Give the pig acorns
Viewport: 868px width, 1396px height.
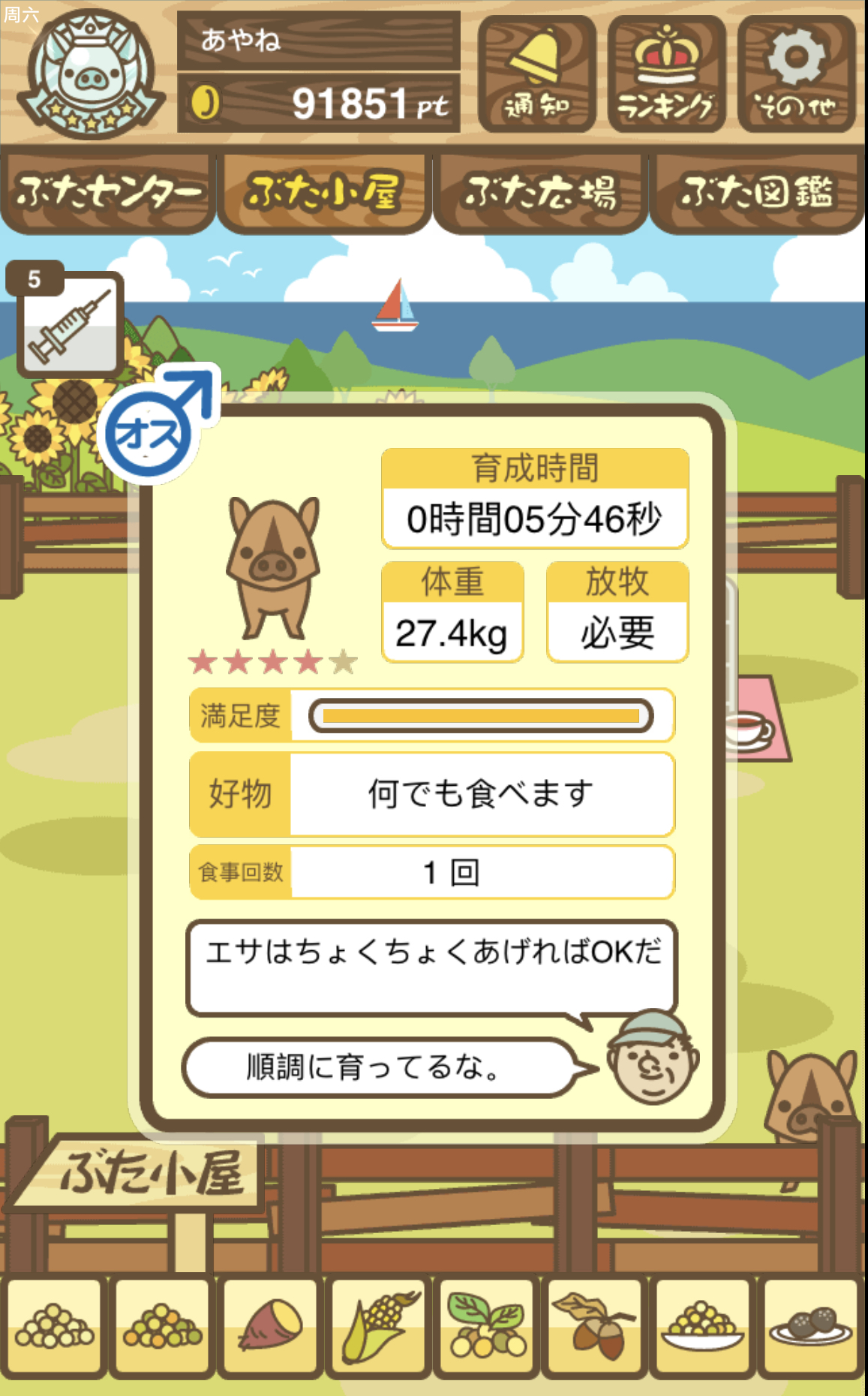tap(595, 1327)
